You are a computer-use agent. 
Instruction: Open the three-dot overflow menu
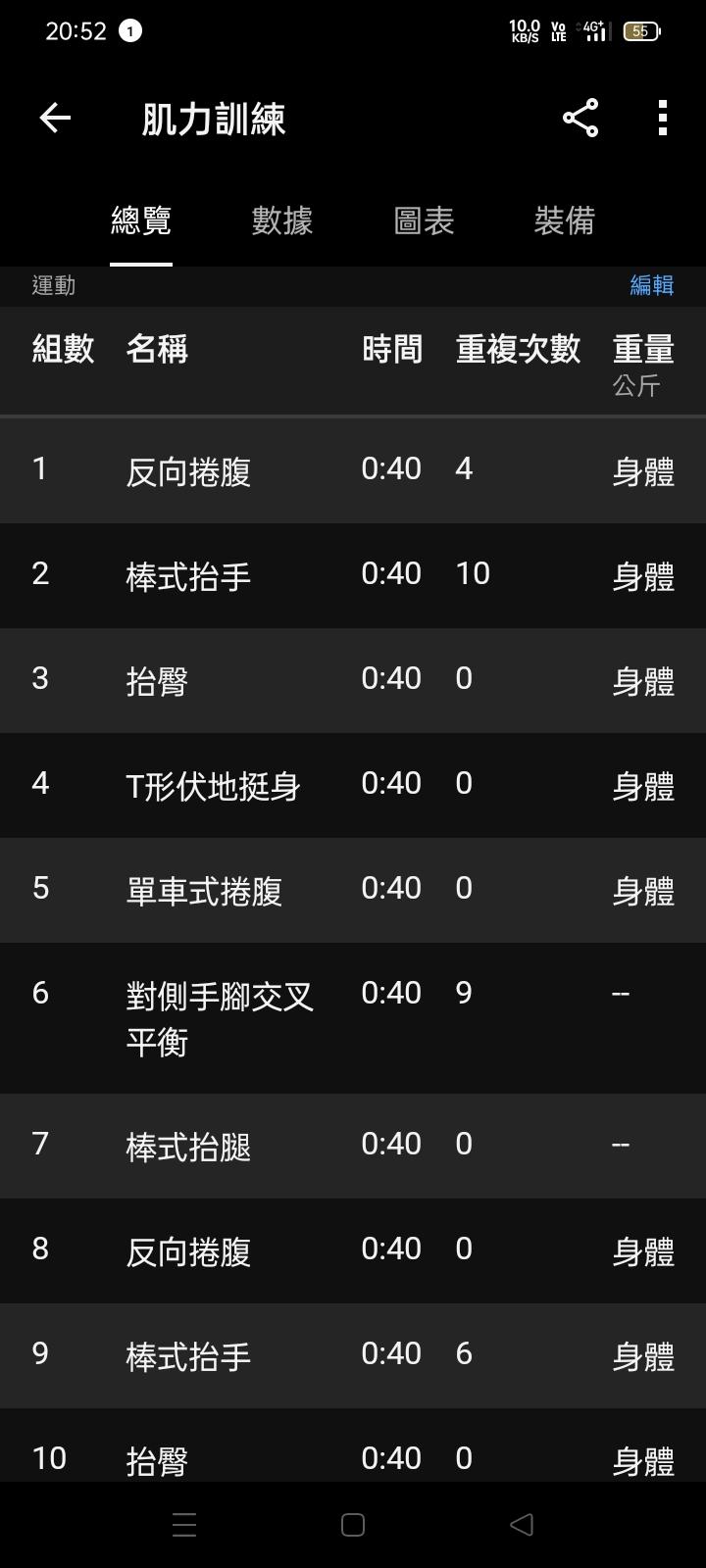point(663,119)
